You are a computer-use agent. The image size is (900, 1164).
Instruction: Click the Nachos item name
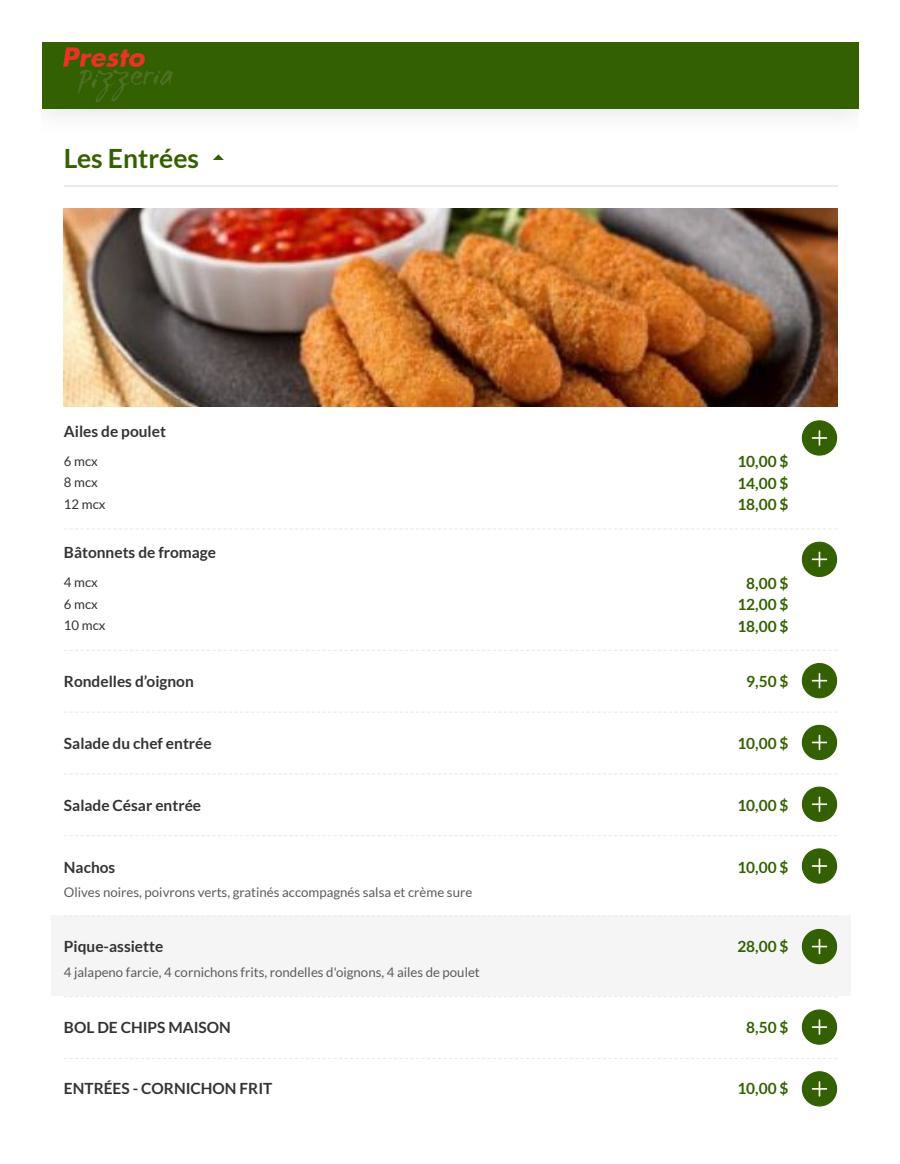(x=90, y=867)
